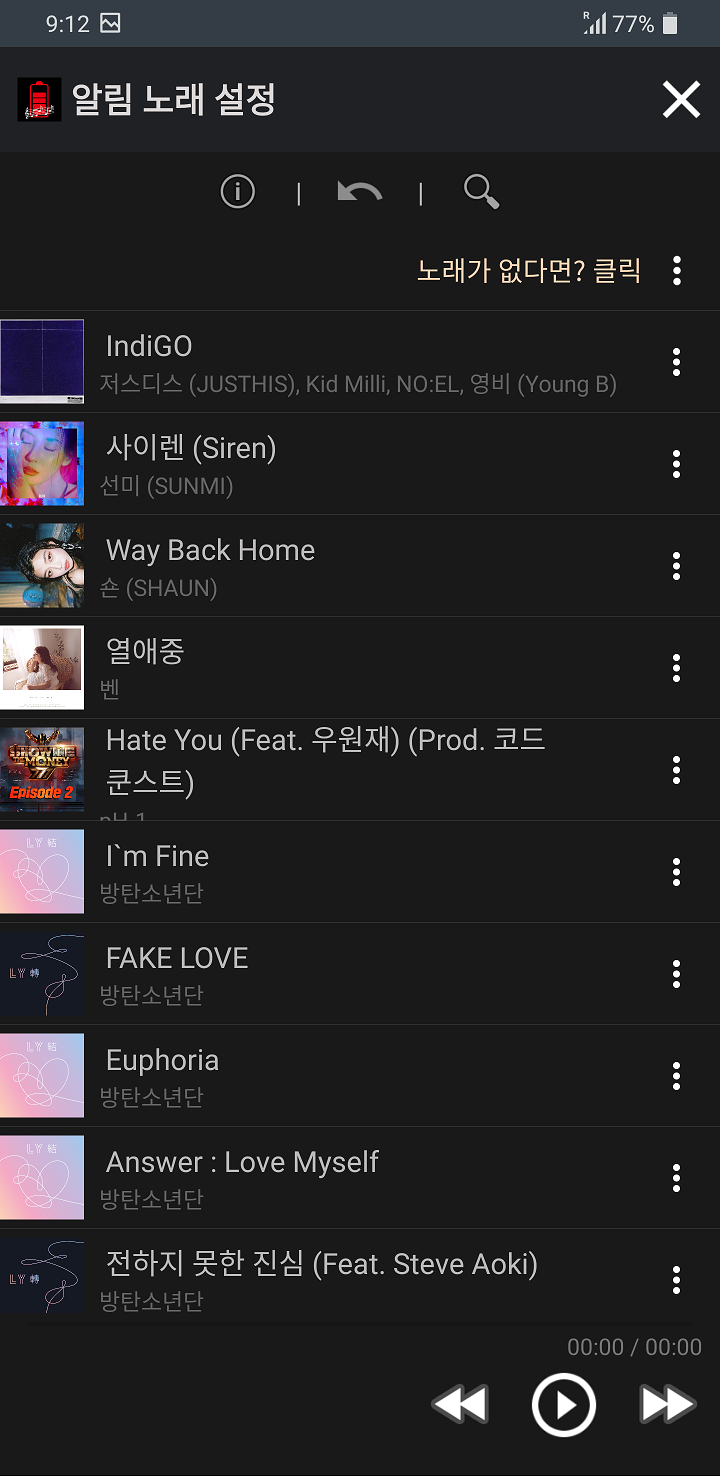Open options for IndiGO
This screenshot has height=1477, width=720.
coord(677,362)
